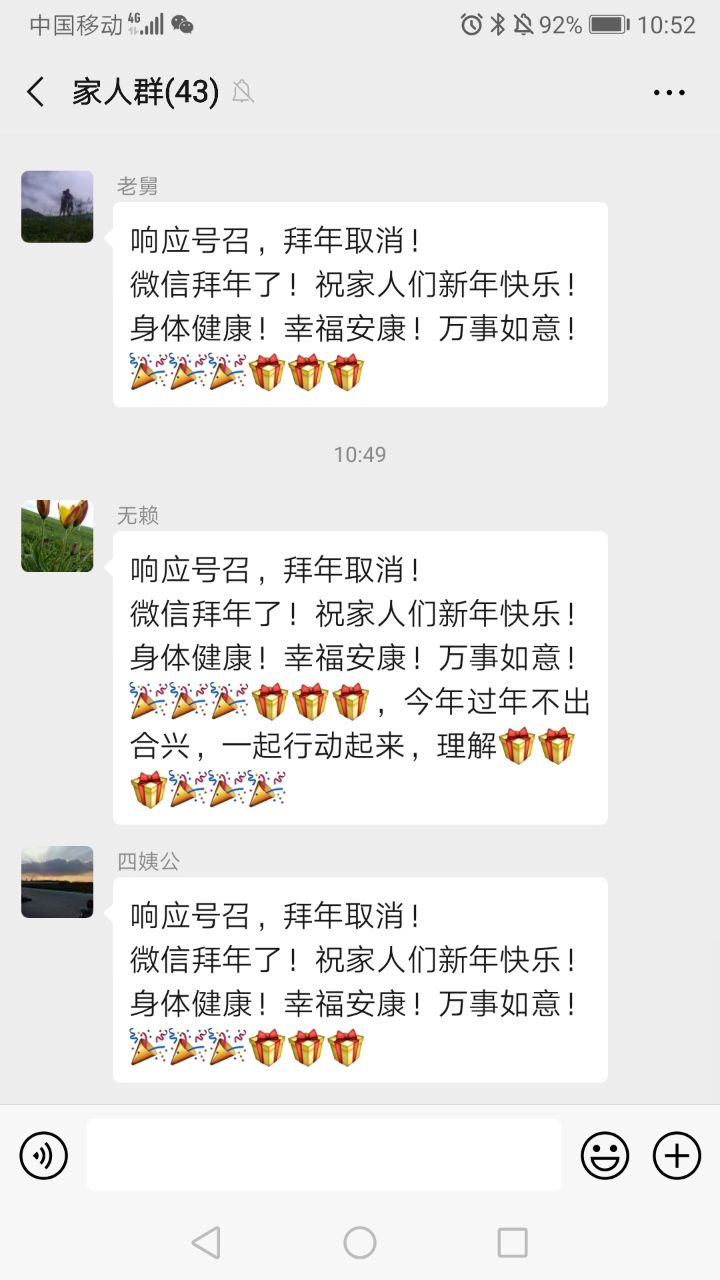View 无赖's profile avatar
This screenshot has height=1280, width=720.
coord(57,536)
